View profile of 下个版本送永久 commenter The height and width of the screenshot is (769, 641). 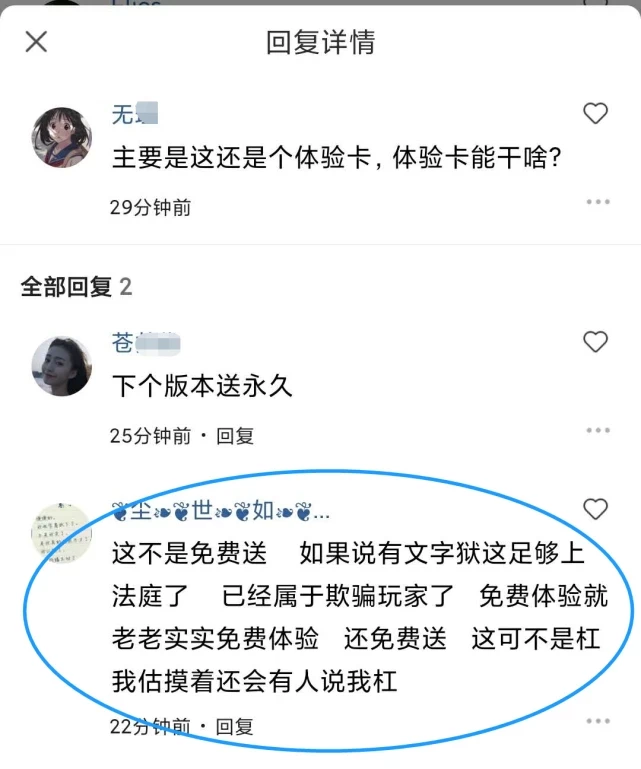coord(64,366)
